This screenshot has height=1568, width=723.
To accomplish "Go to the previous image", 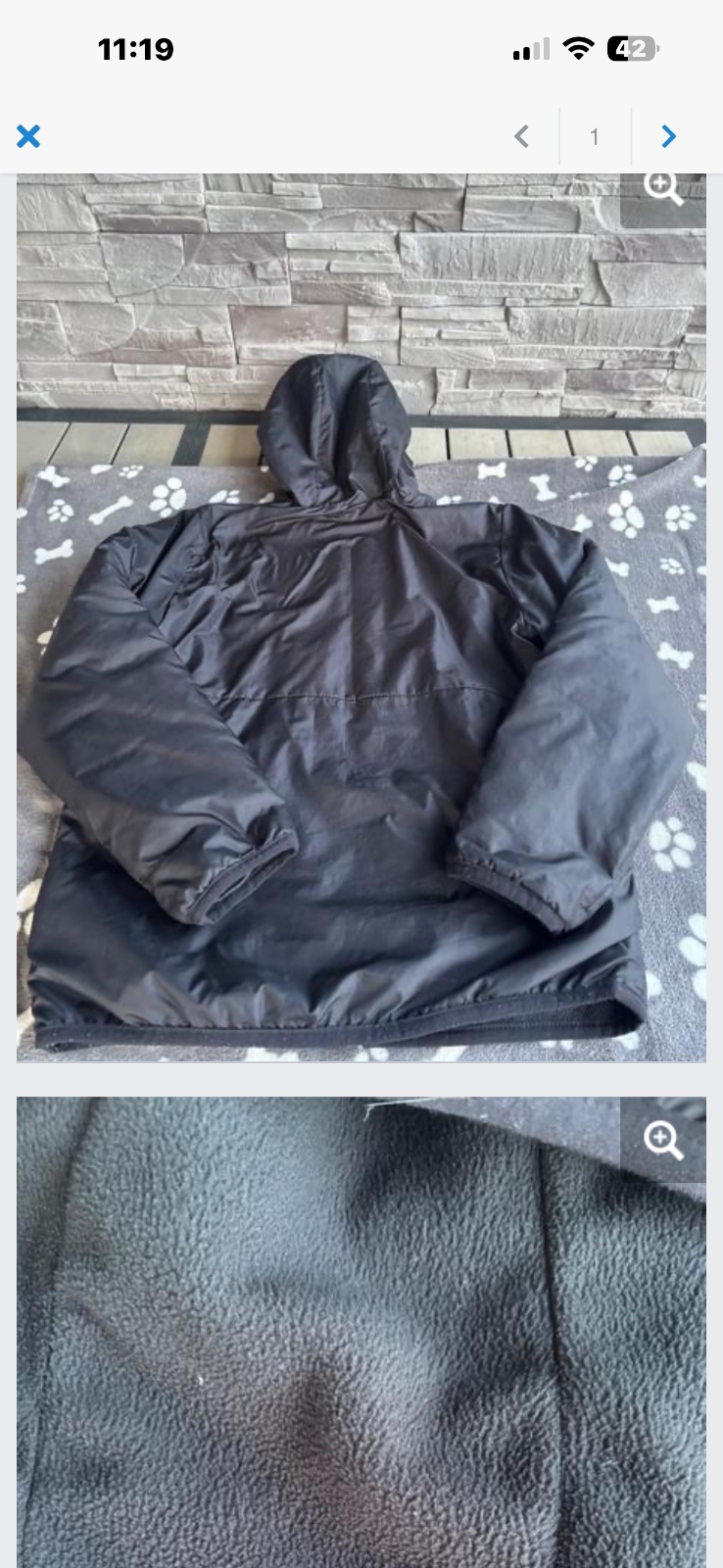I will coord(522,136).
